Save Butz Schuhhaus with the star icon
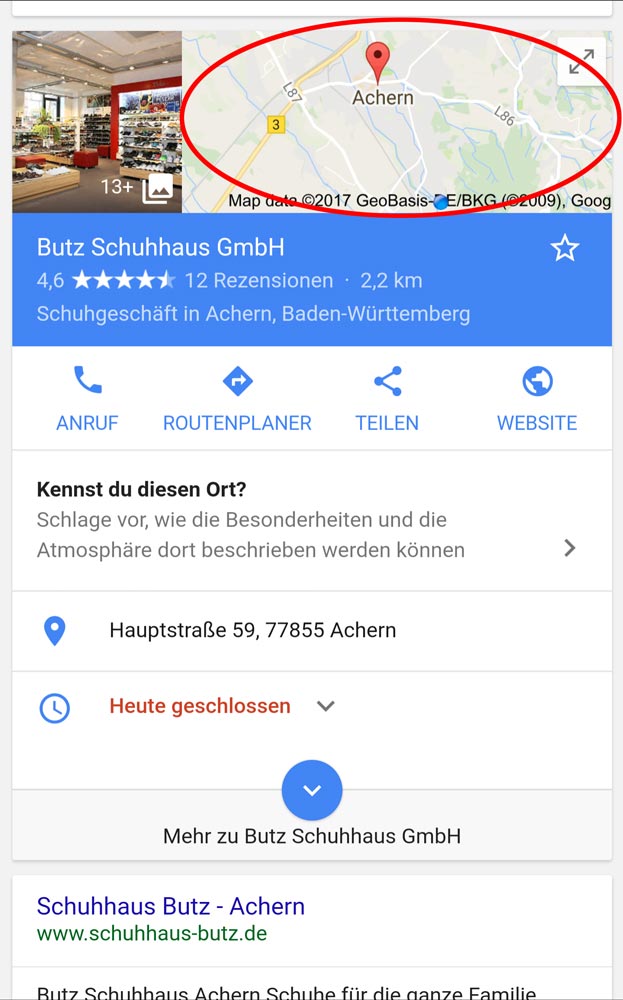This screenshot has height=1000, width=623. [x=564, y=248]
